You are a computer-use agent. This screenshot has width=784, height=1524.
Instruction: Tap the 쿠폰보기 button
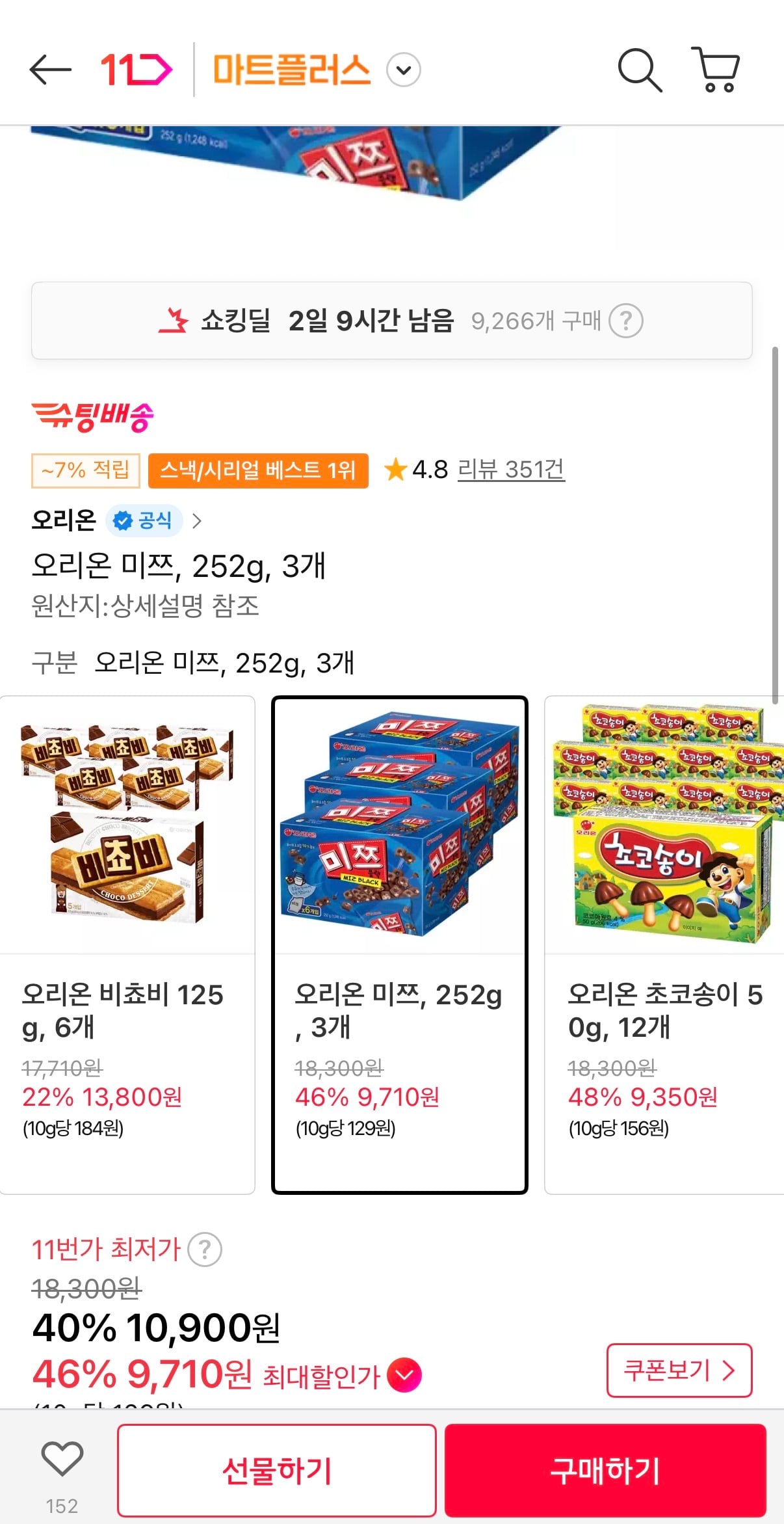click(x=679, y=1370)
